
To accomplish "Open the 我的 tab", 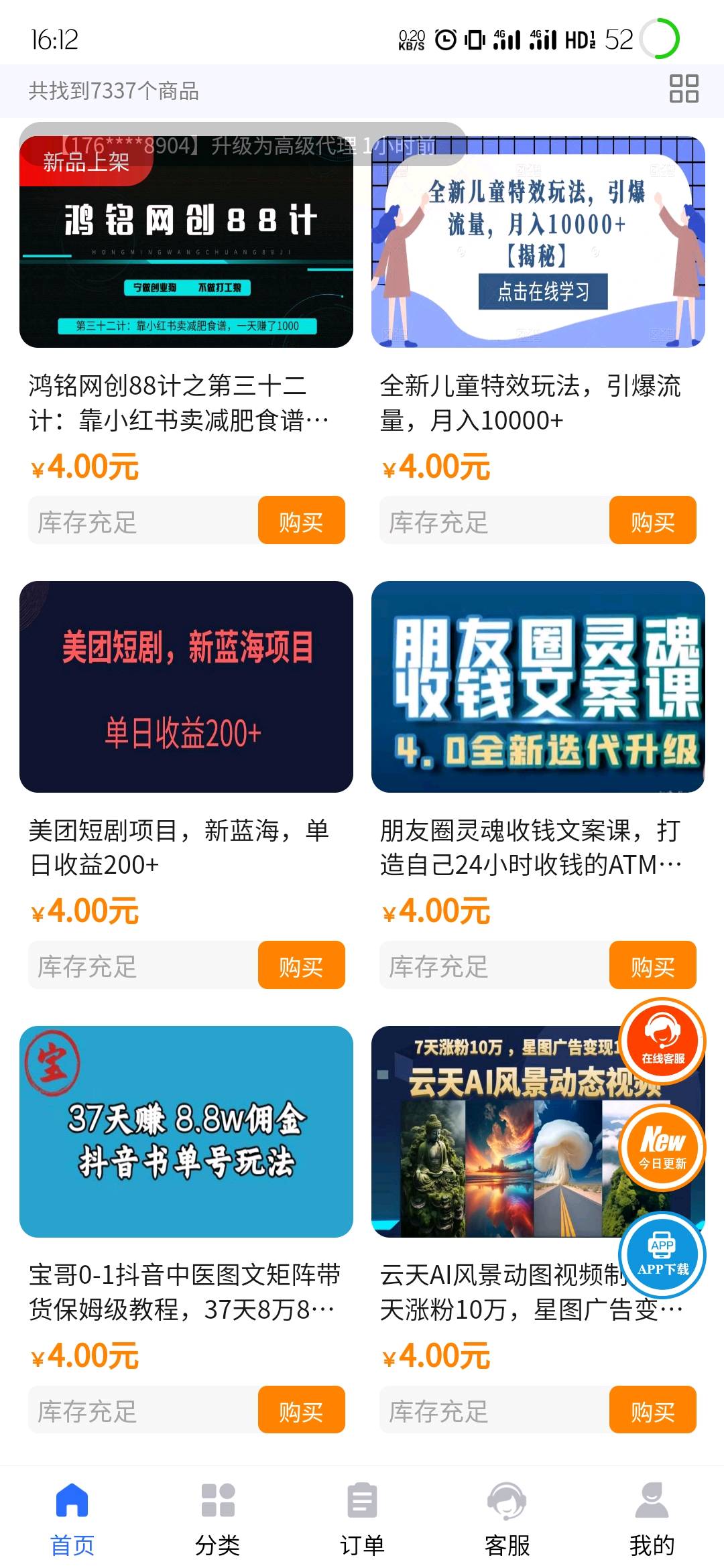I will [x=652, y=1518].
